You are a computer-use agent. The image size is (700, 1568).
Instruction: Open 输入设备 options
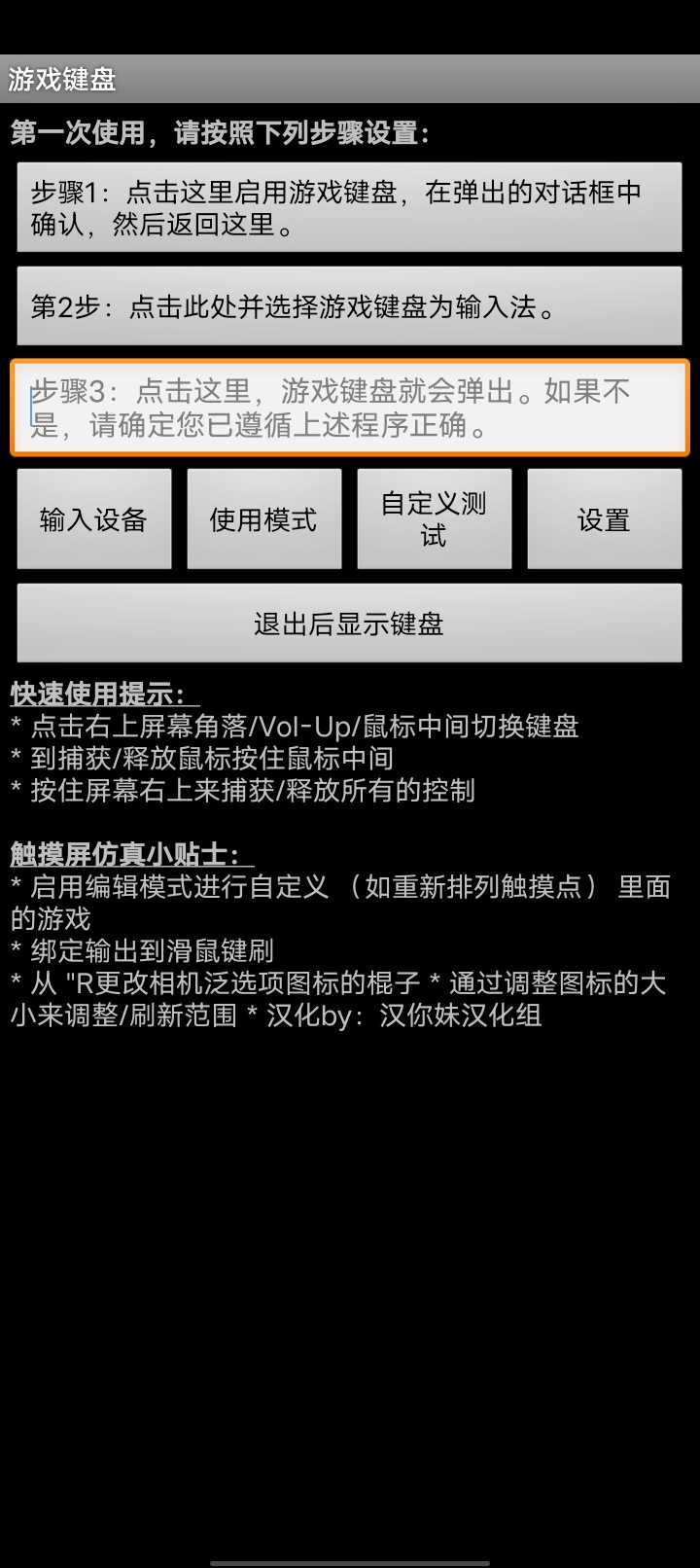(94, 519)
